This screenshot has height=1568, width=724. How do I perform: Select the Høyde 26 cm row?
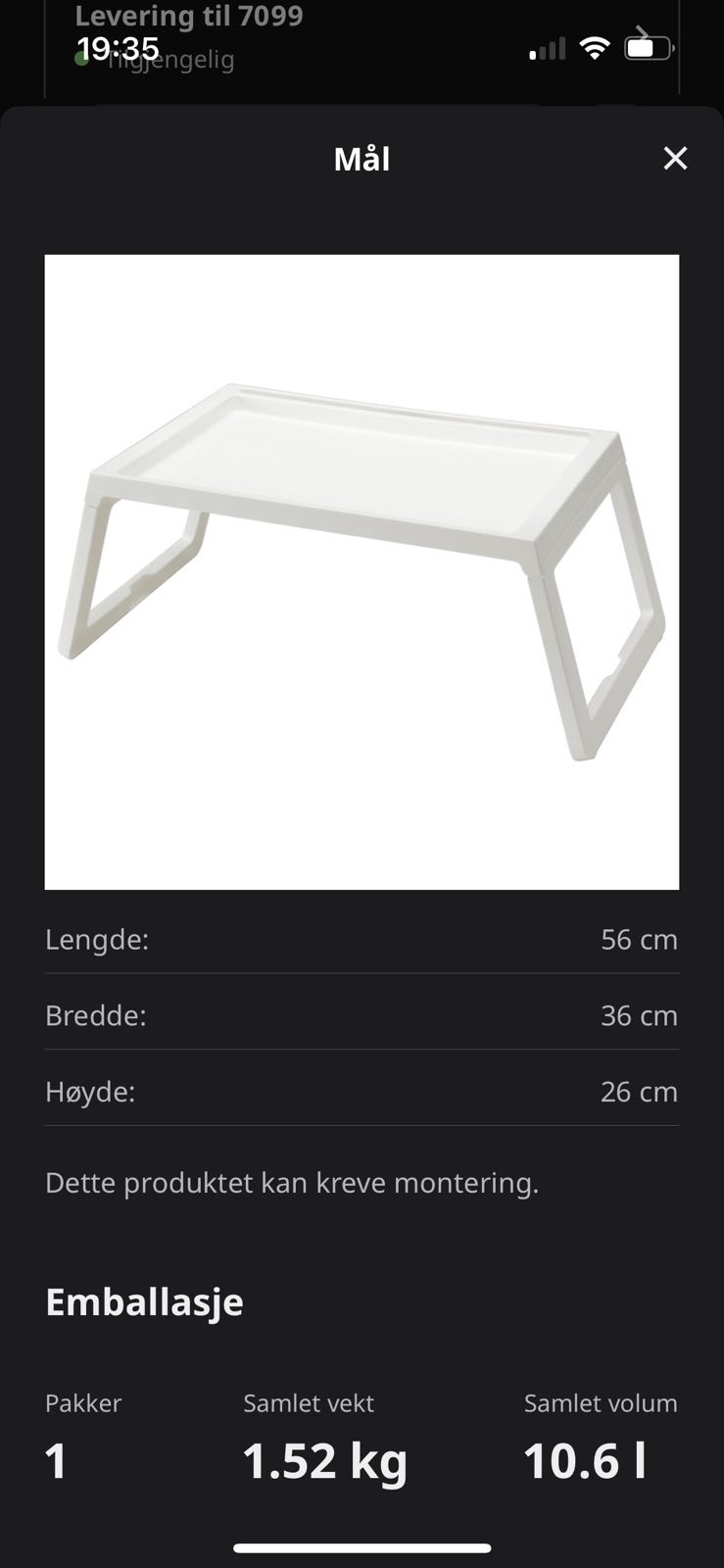[362, 1091]
